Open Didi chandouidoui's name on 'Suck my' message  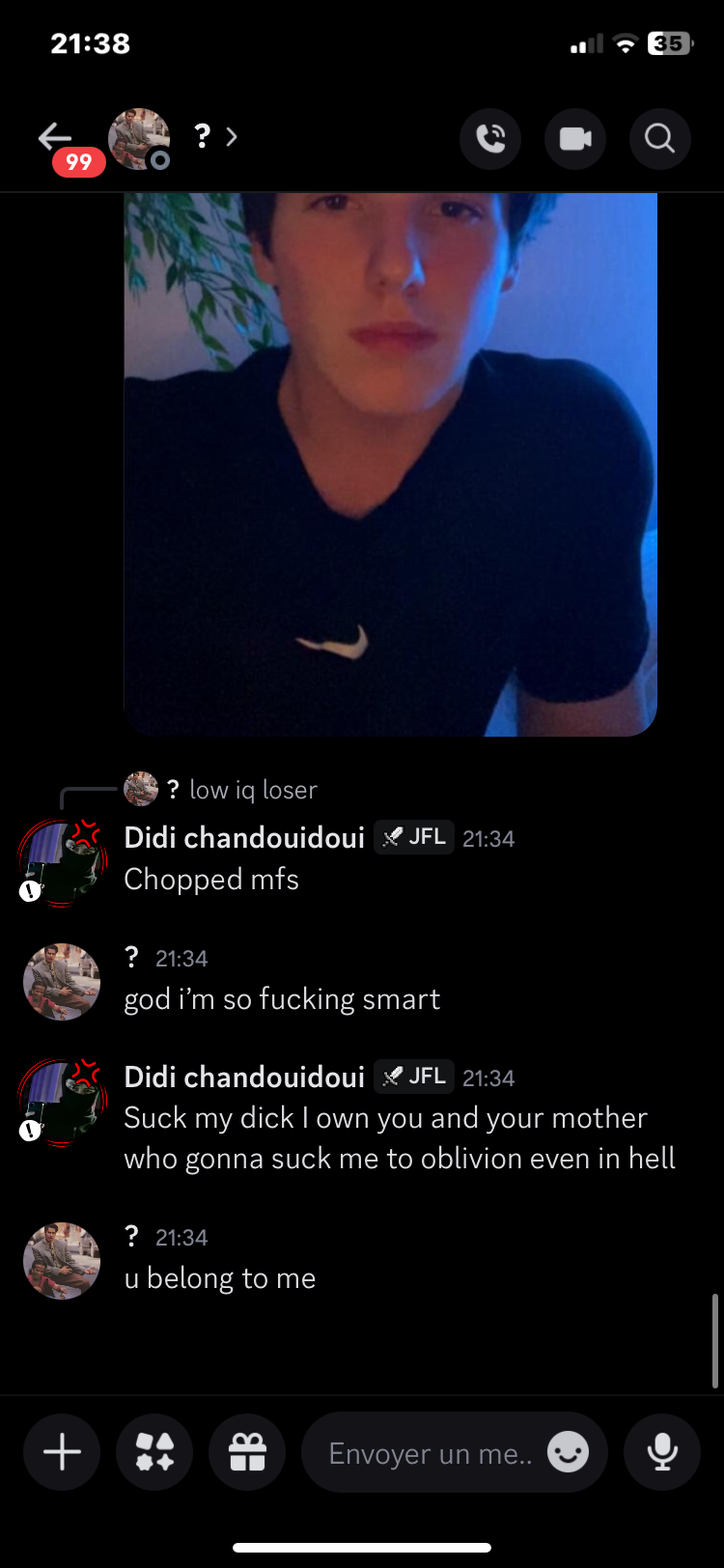[244, 1077]
